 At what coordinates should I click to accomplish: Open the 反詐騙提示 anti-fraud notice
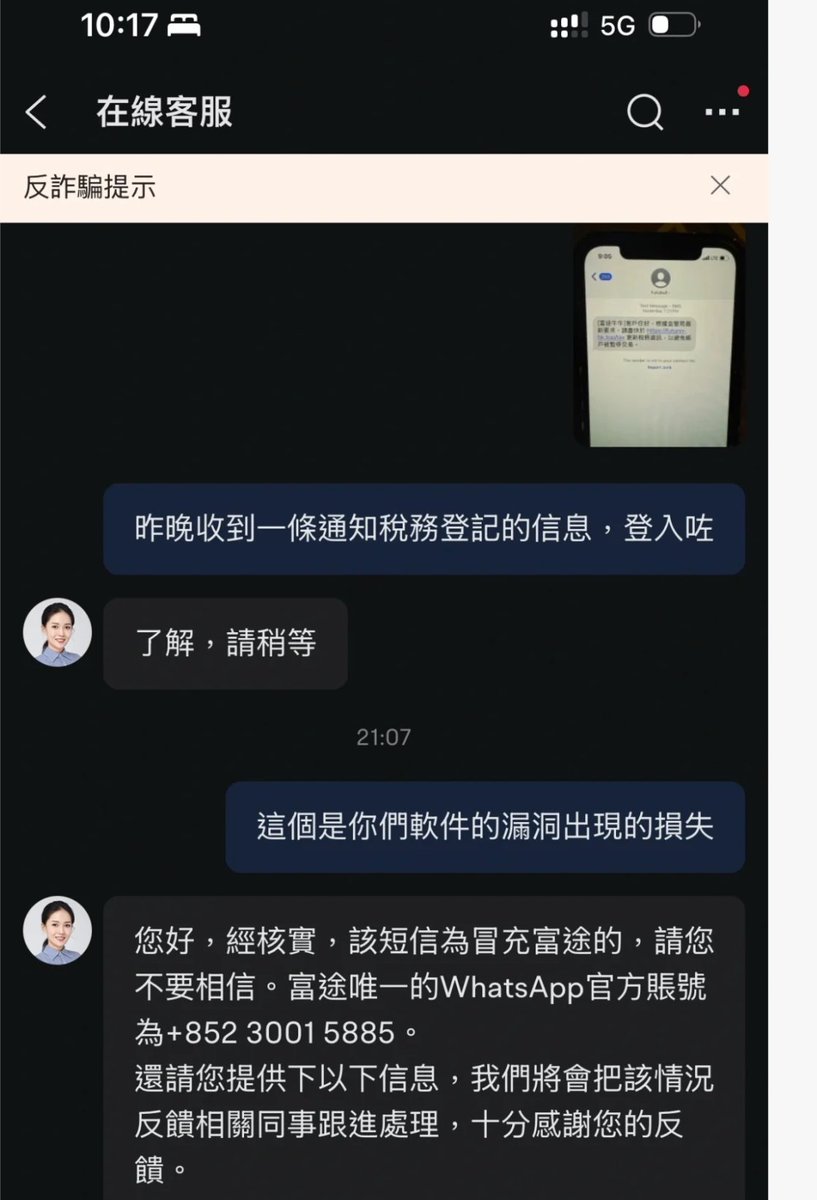[x=90, y=187]
